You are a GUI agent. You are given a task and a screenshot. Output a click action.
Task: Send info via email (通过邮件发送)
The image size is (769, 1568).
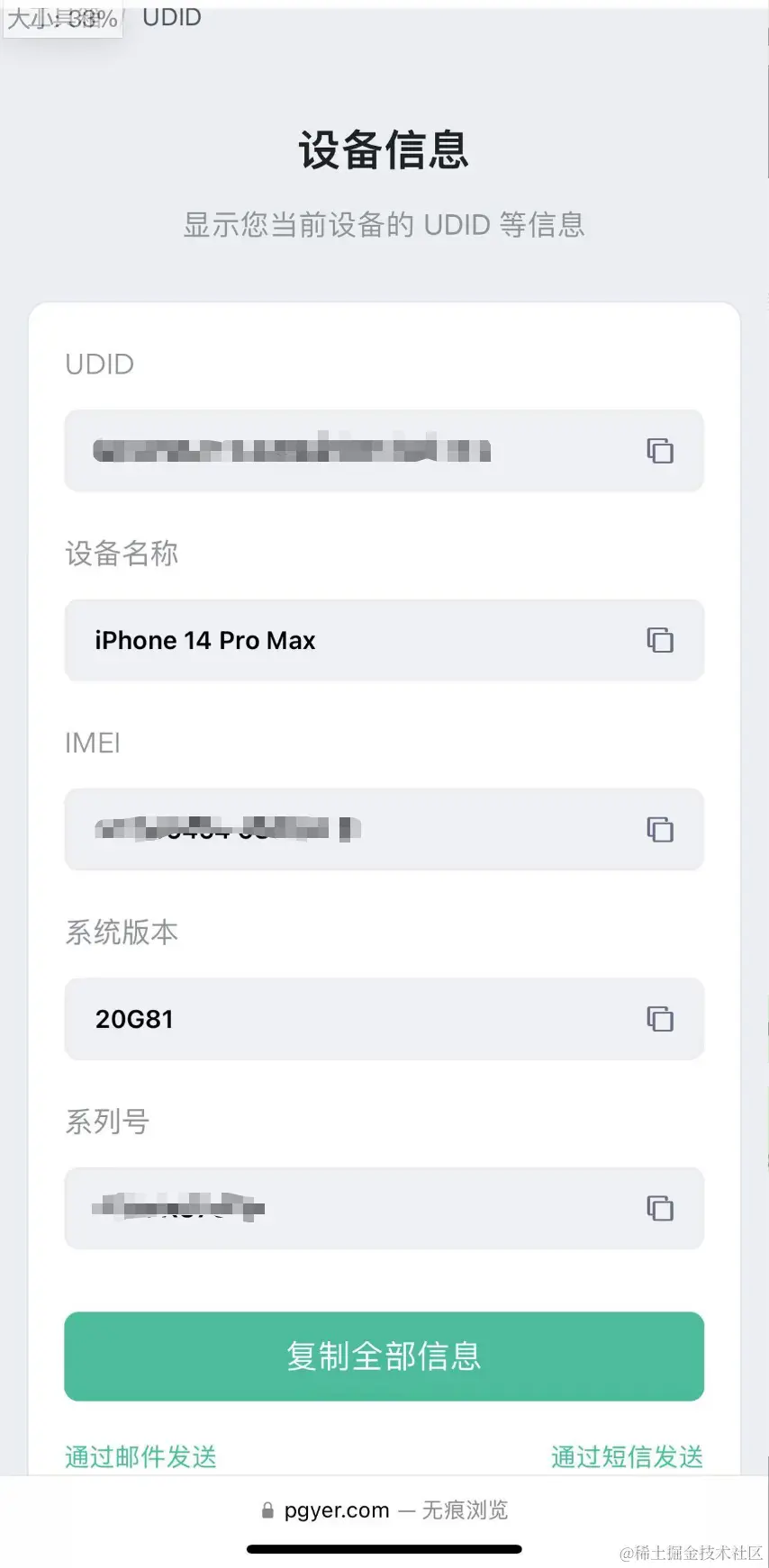140,1455
